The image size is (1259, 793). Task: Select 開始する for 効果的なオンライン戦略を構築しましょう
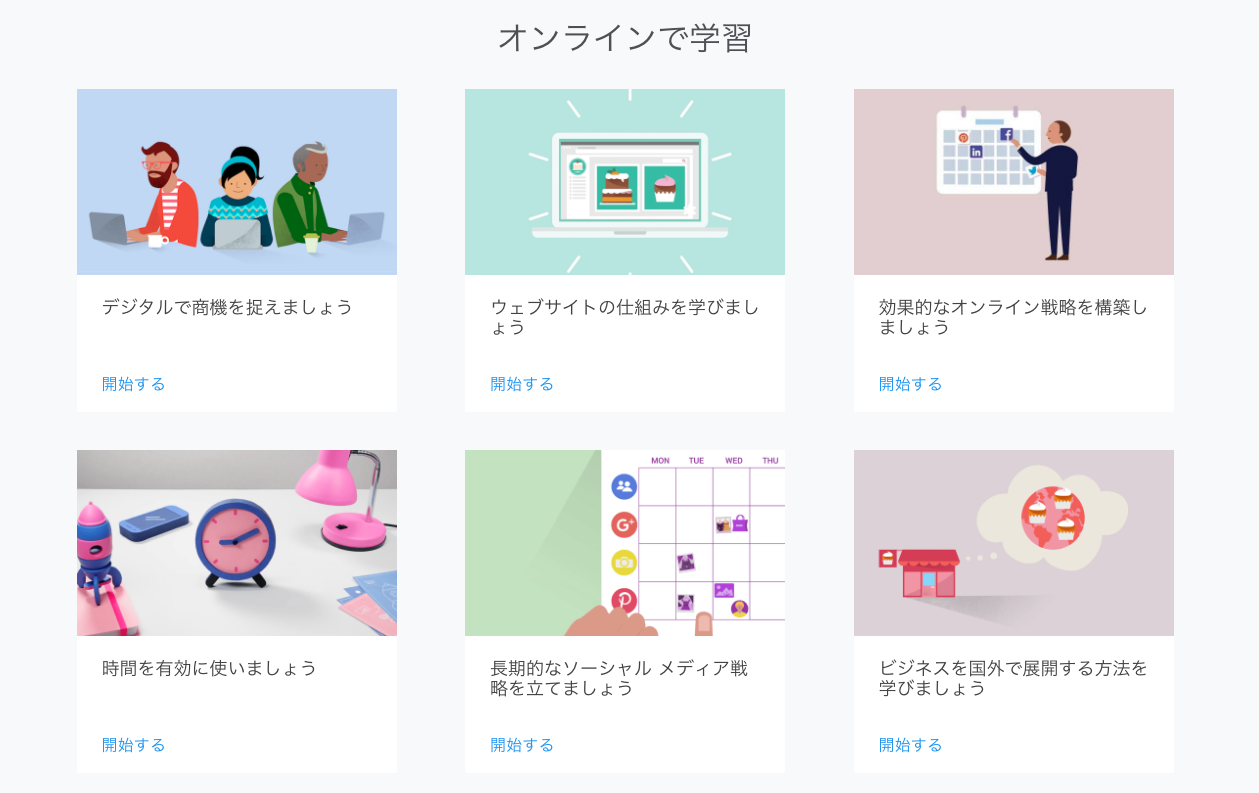(x=911, y=384)
